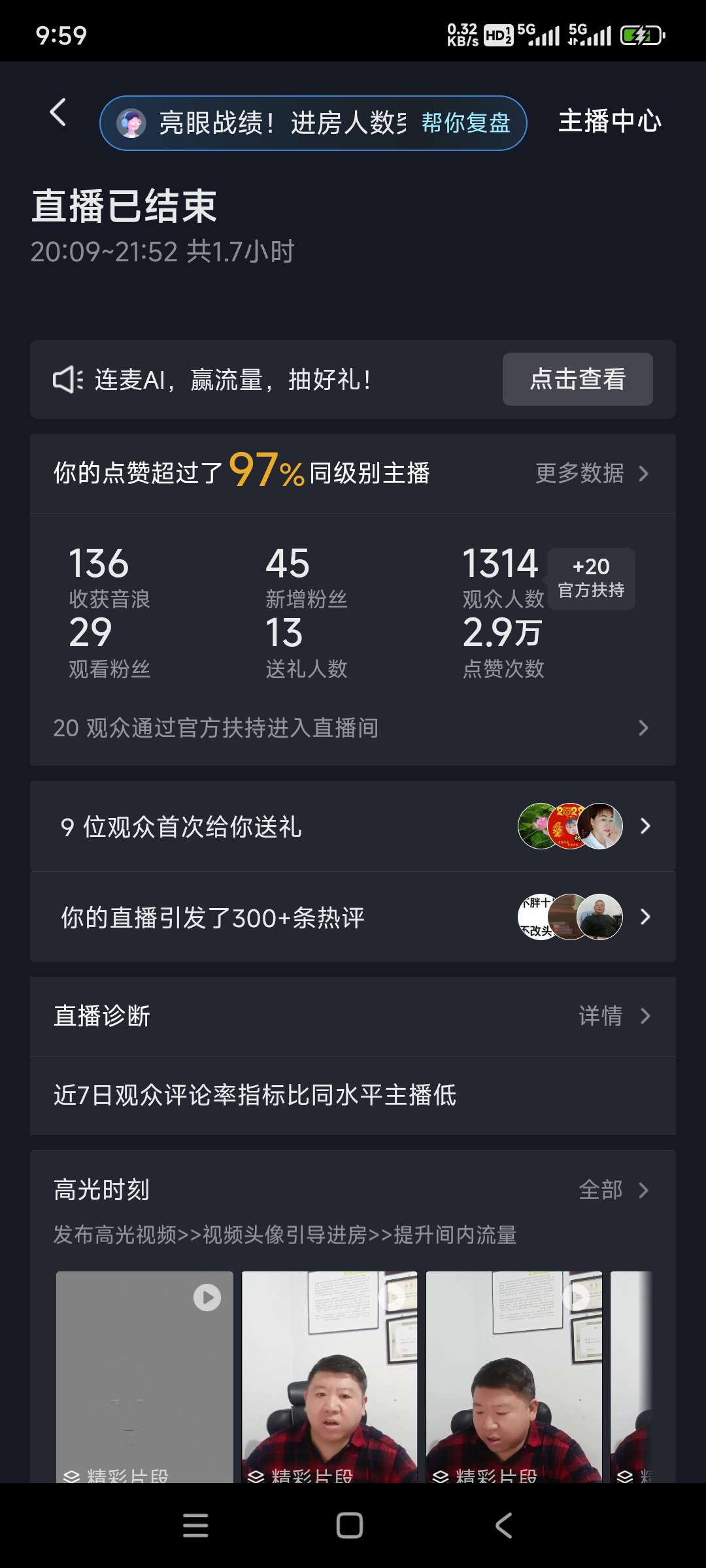Open 20 观众通过官方扶持进入直播间 row
This screenshot has width=706, height=1568.
pyautogui.click(x=353, y=728)
